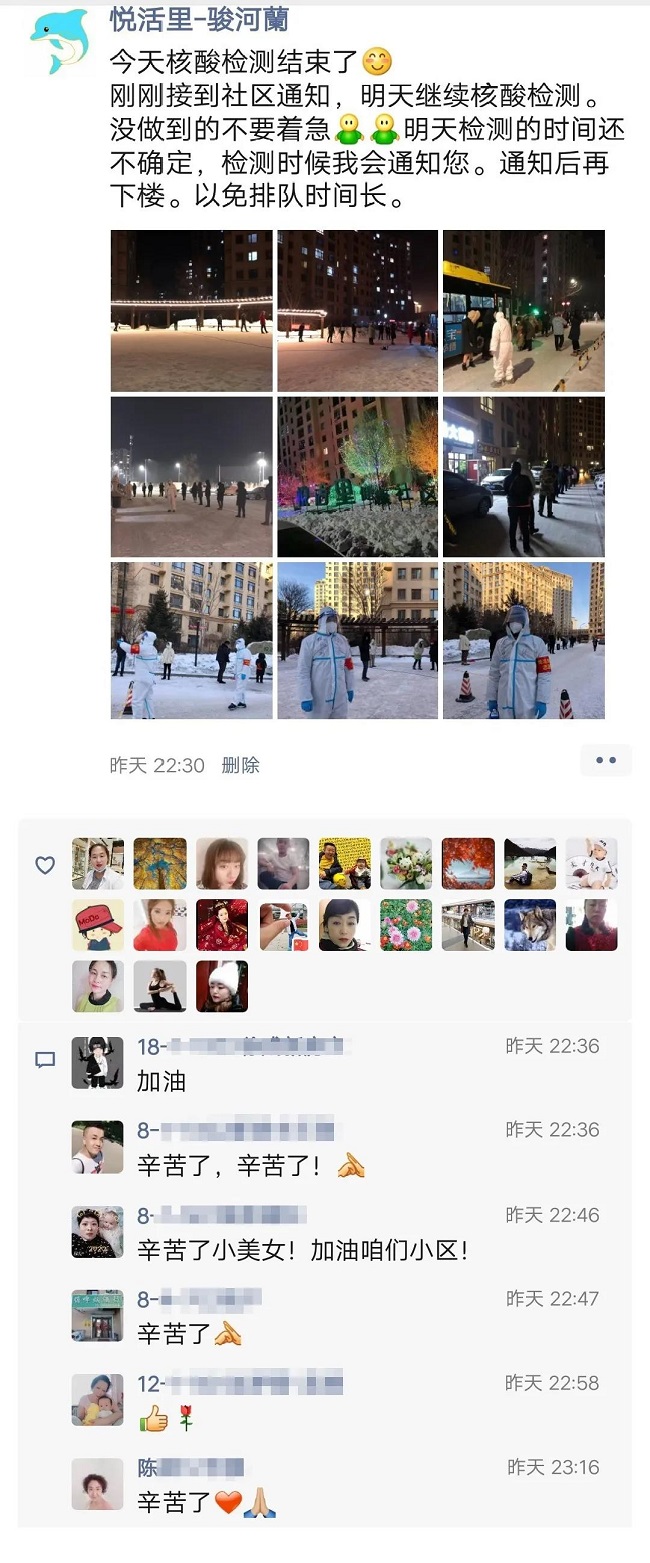Open 悦活里-骏河蘭 profile name

[x=198, y=18]
